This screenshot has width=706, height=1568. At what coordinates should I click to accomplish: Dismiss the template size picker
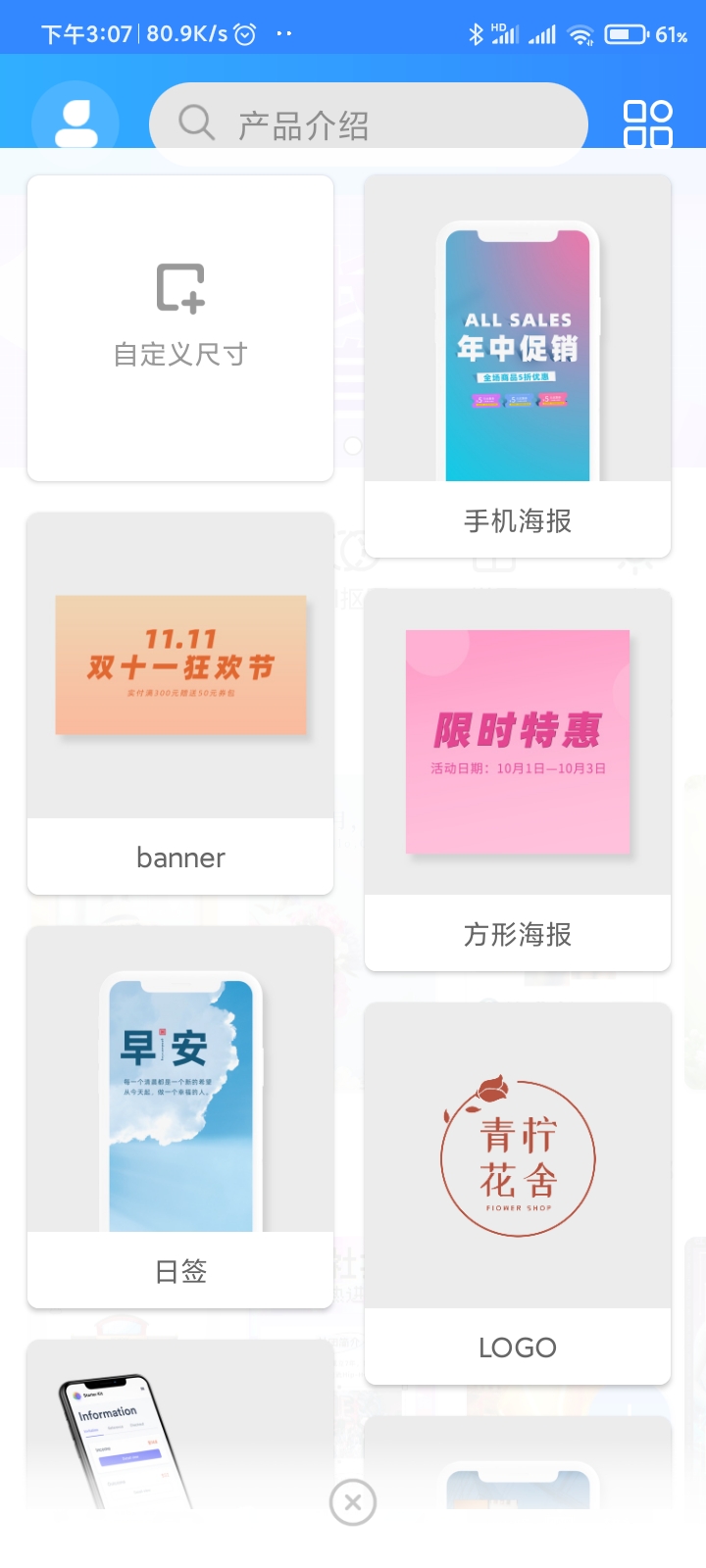(353, 1502)
